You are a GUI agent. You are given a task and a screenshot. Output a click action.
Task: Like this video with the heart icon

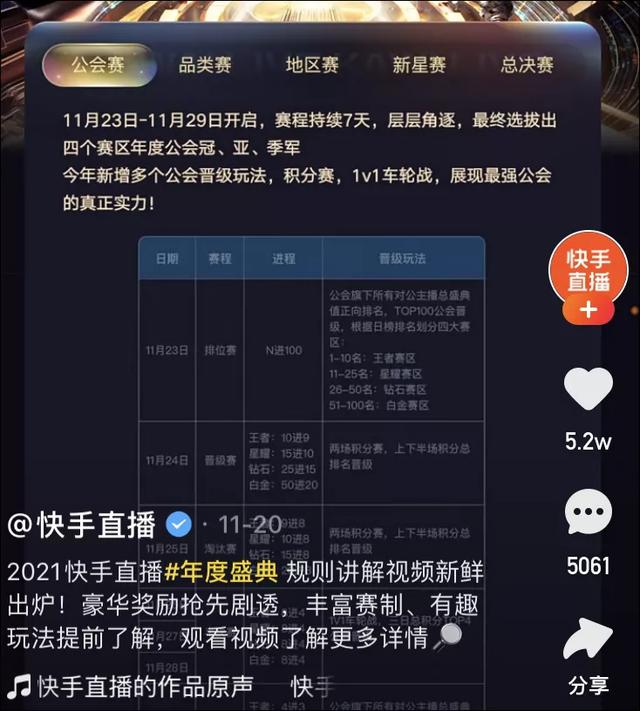[x=588, y=390]
